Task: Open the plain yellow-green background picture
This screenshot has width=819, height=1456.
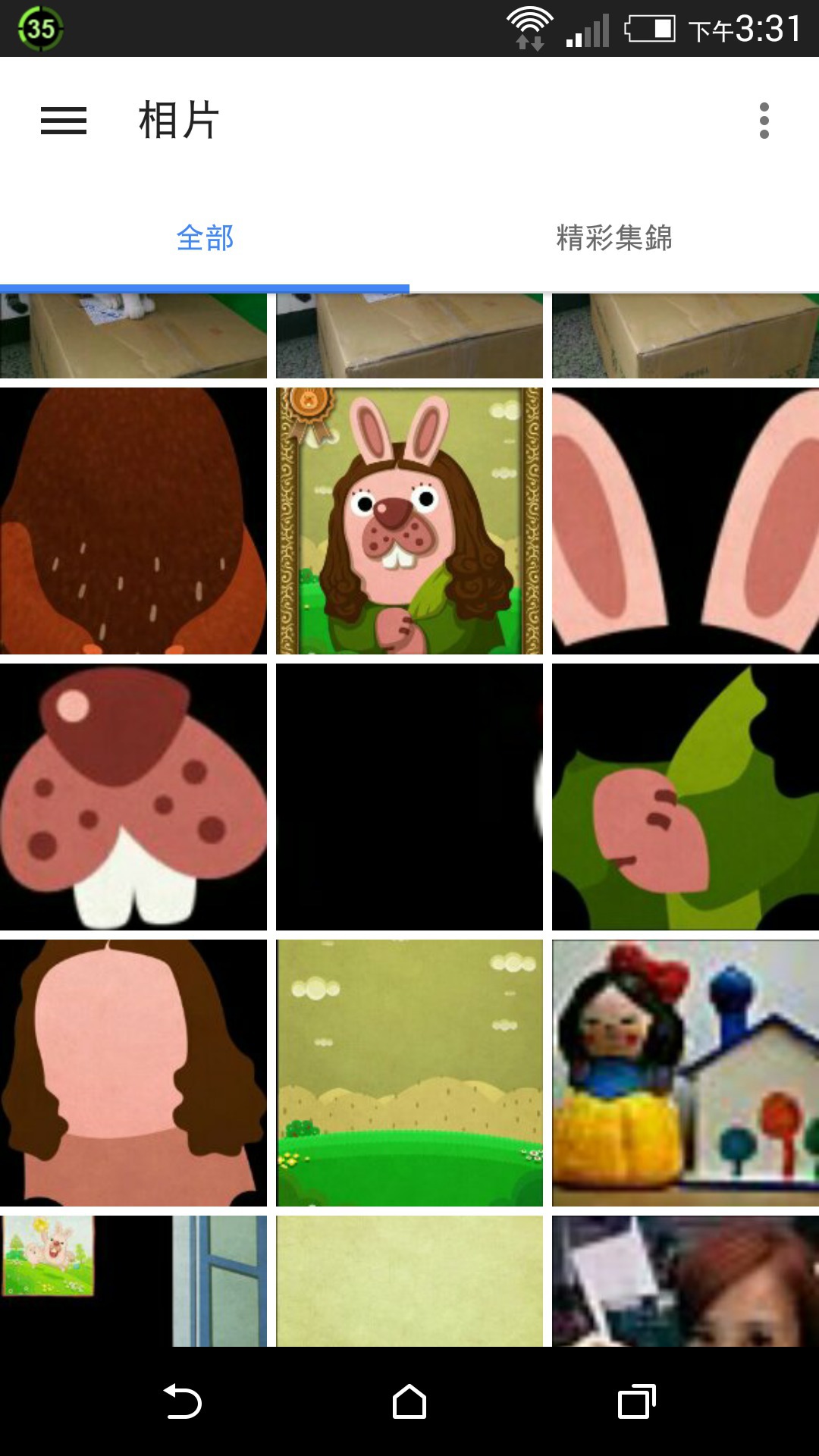Action: 409,1281
